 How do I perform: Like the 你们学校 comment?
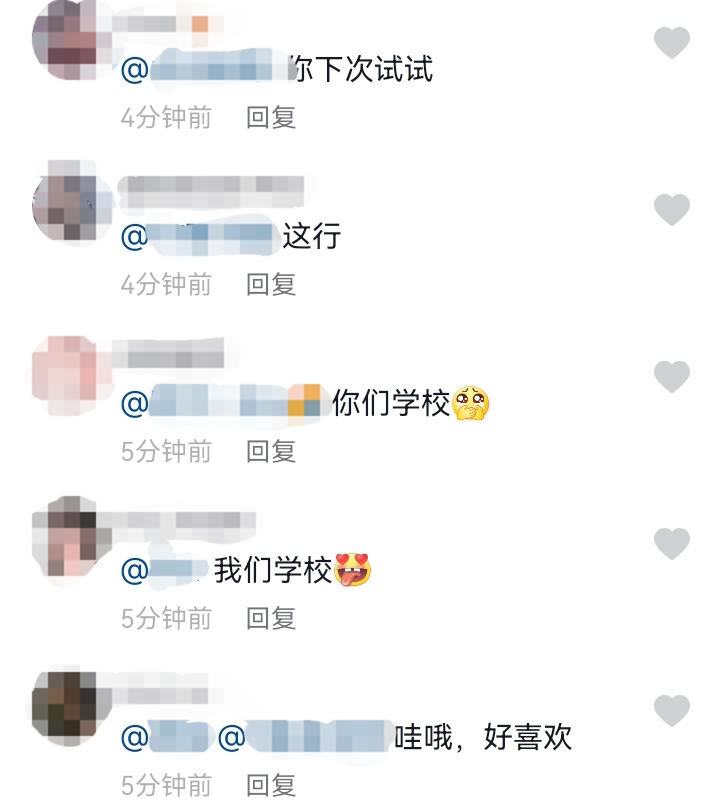672,377
